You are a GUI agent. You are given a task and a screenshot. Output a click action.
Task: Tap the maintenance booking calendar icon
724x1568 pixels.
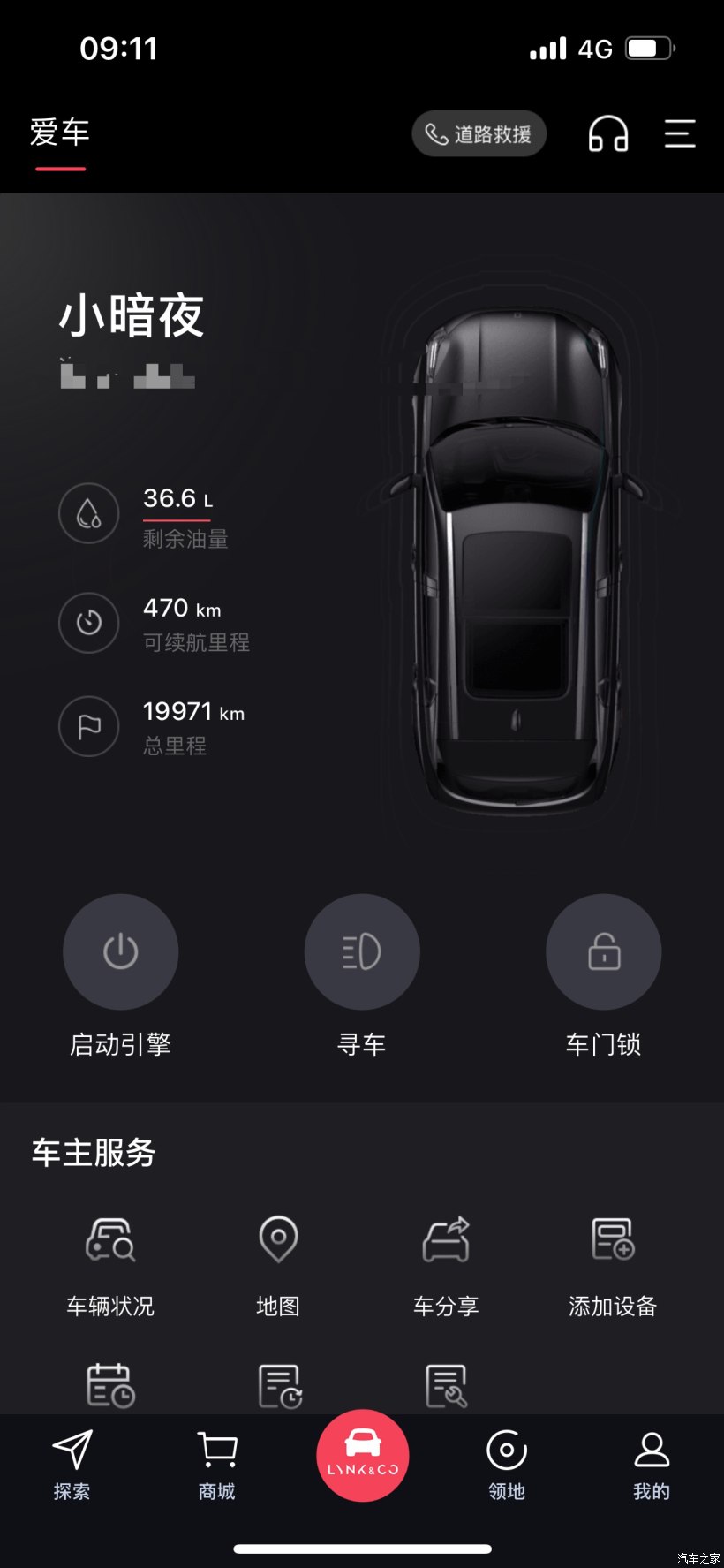pyautogui.click(x=109, y=1384)
